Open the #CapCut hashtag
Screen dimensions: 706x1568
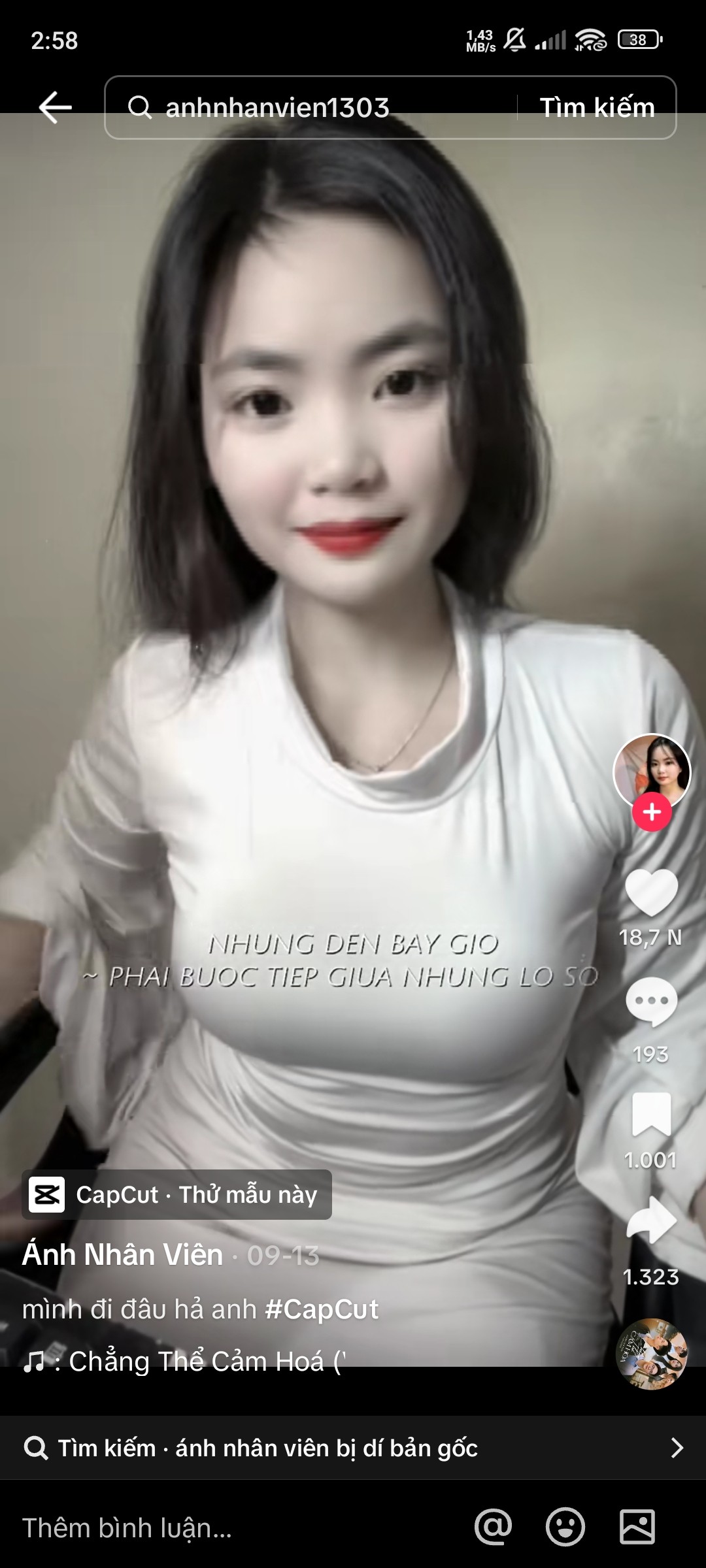coord(322,1309)
